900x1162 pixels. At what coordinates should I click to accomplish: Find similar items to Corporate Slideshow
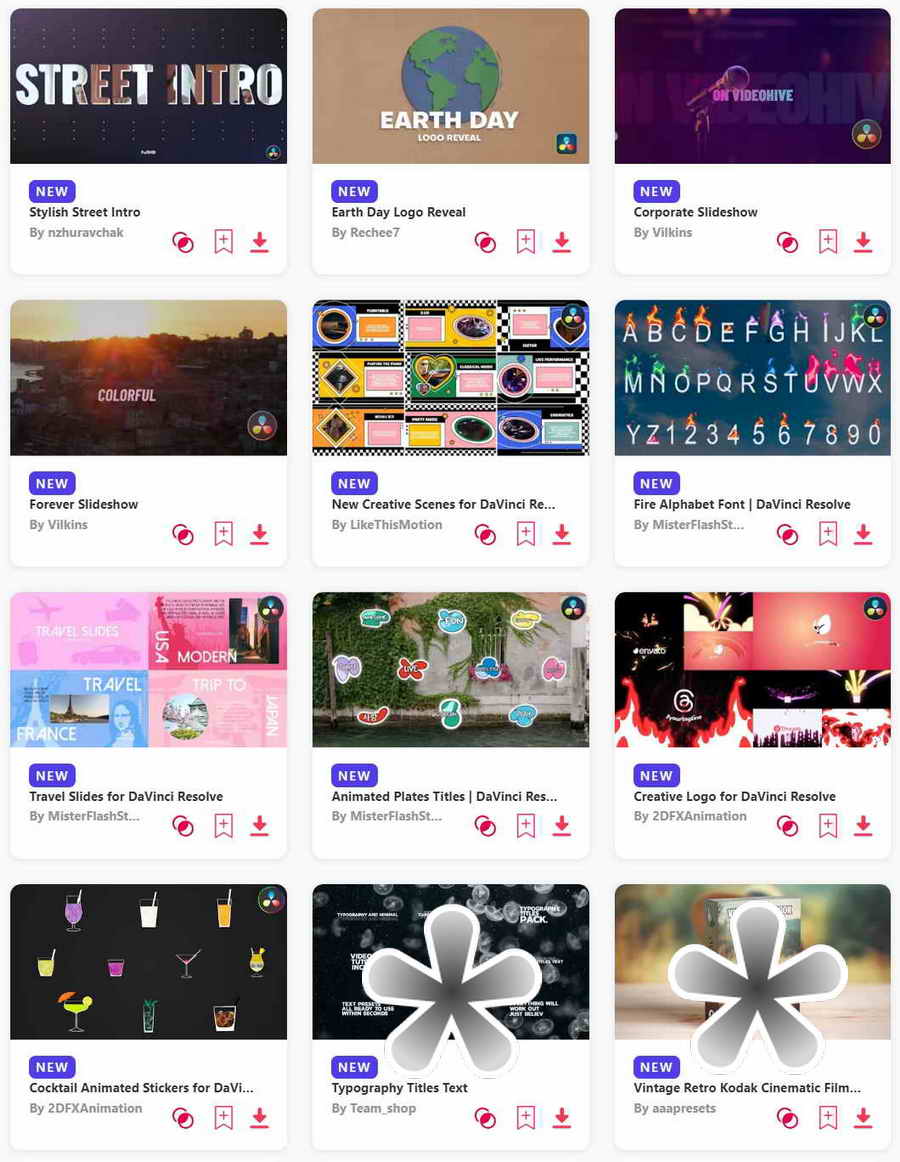(788, 242)
